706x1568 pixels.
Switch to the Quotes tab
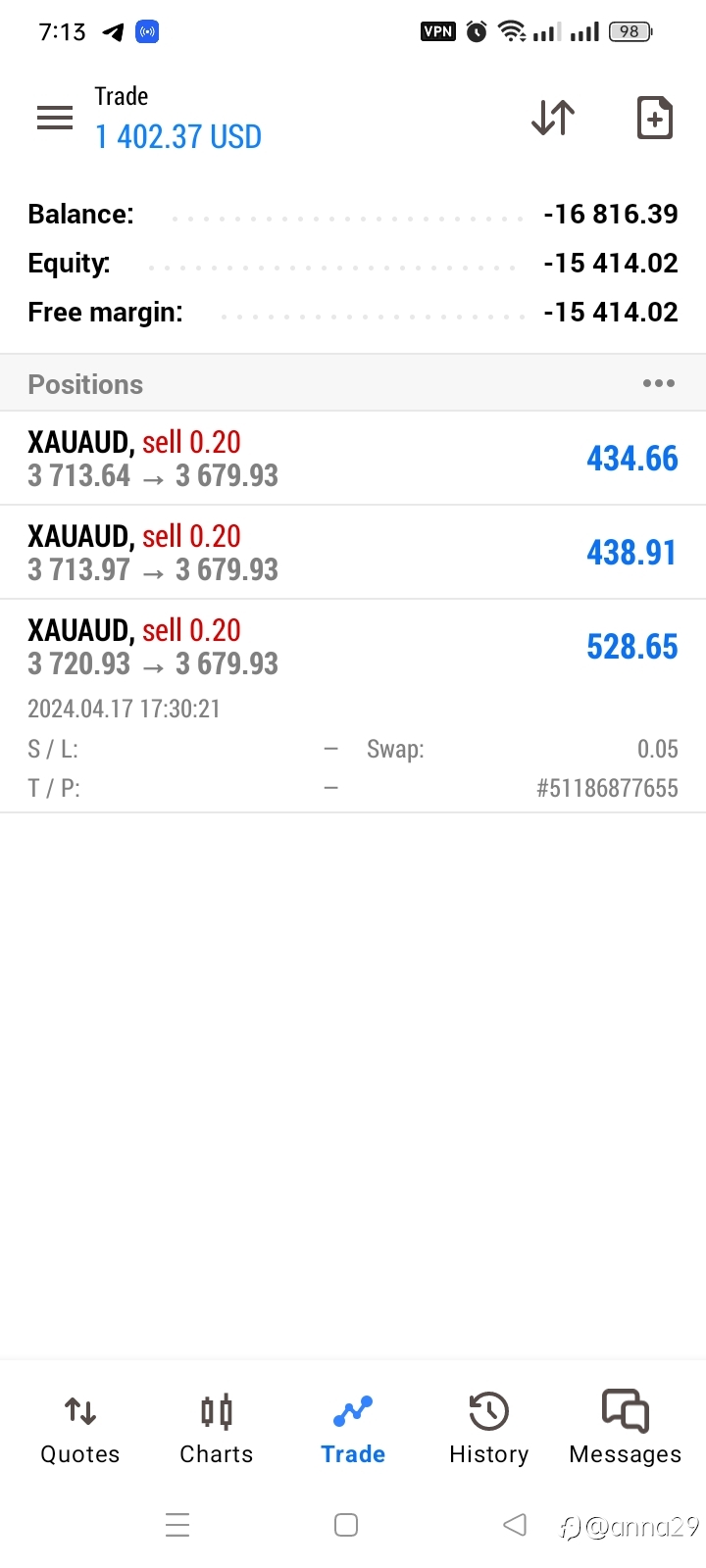tap(80, 1430)
